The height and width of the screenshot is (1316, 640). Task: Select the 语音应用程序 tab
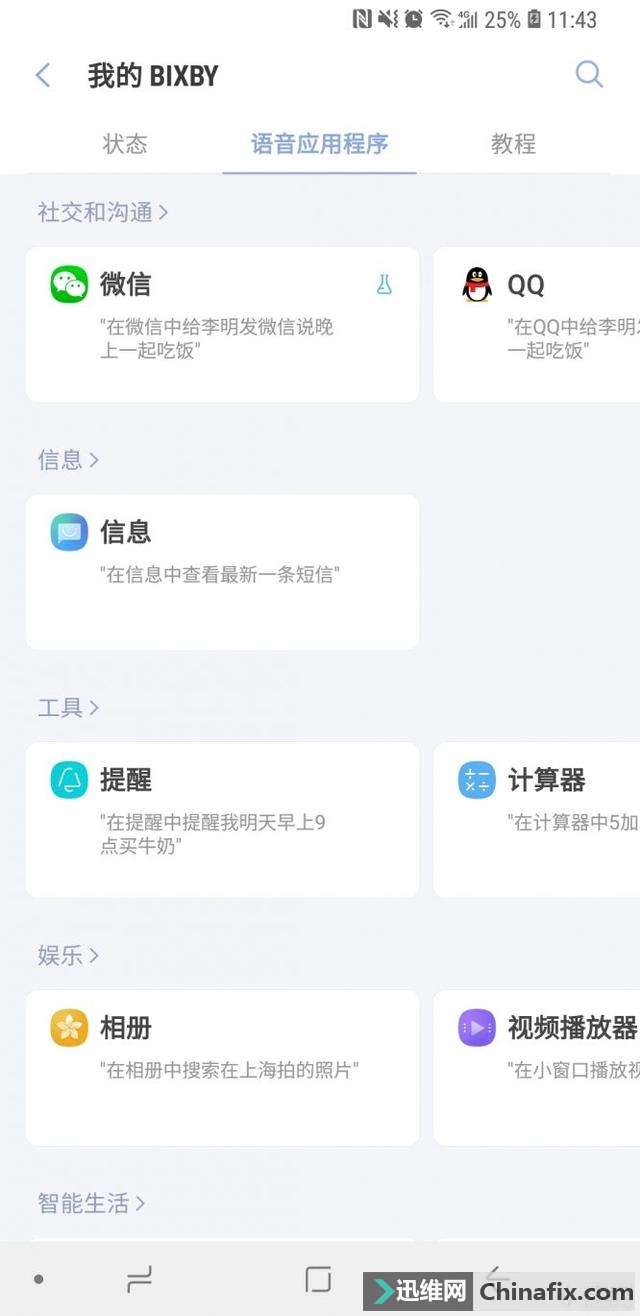click(x=319, y=144)
